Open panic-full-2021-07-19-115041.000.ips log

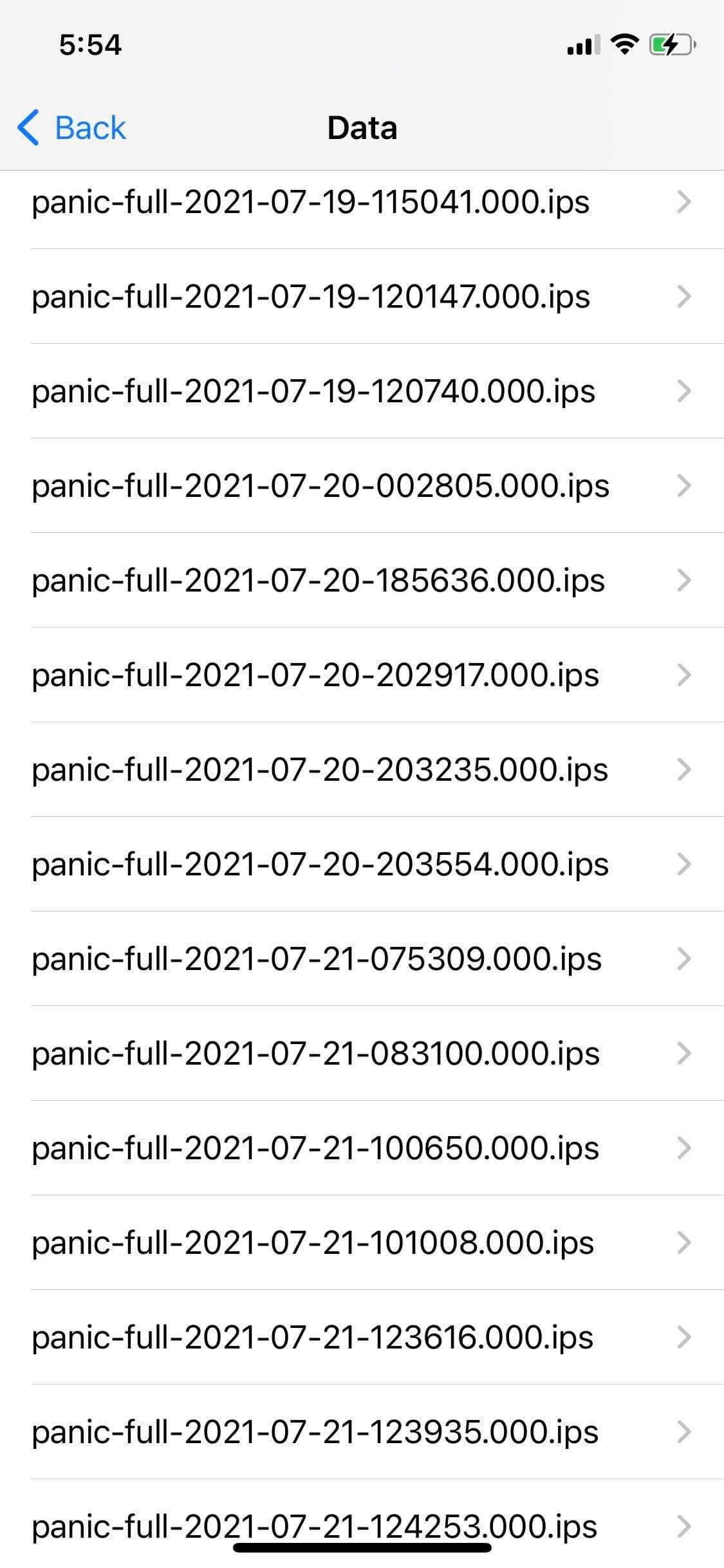(311, 202)
